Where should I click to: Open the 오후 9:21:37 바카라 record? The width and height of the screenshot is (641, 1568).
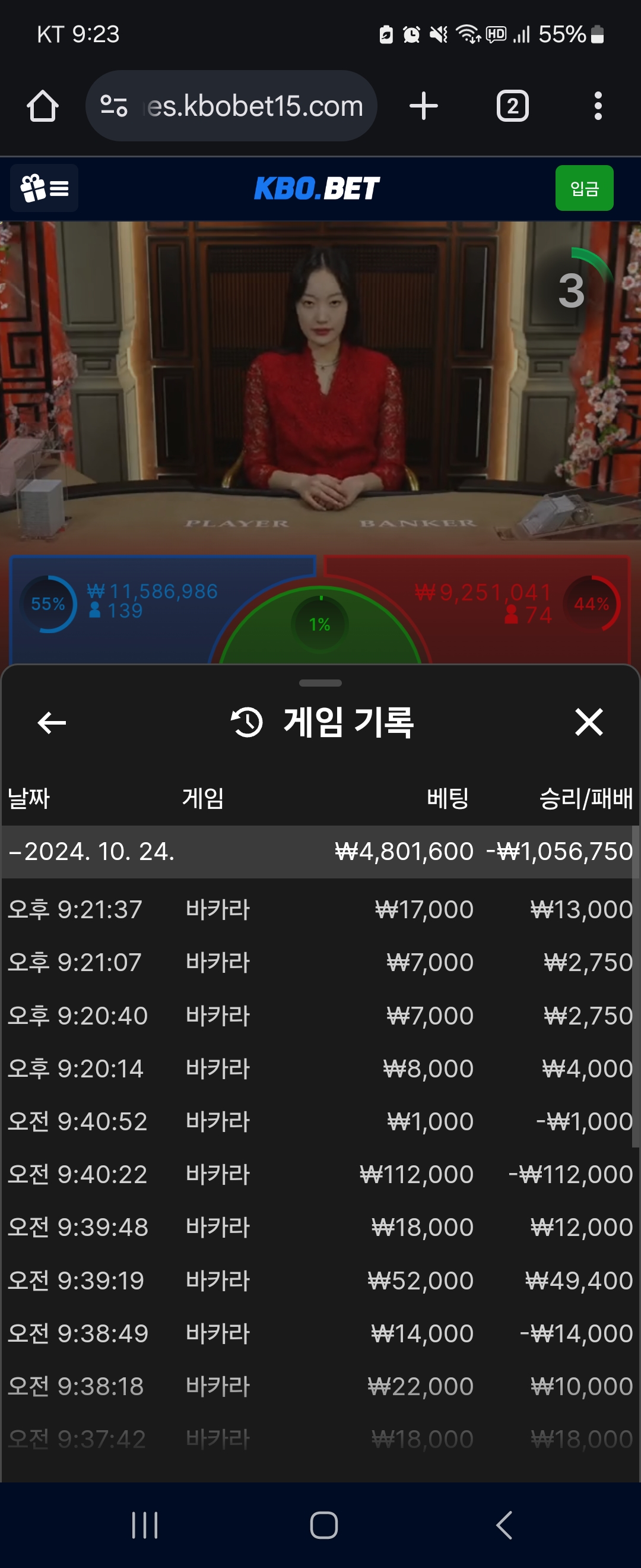point(320,909)
